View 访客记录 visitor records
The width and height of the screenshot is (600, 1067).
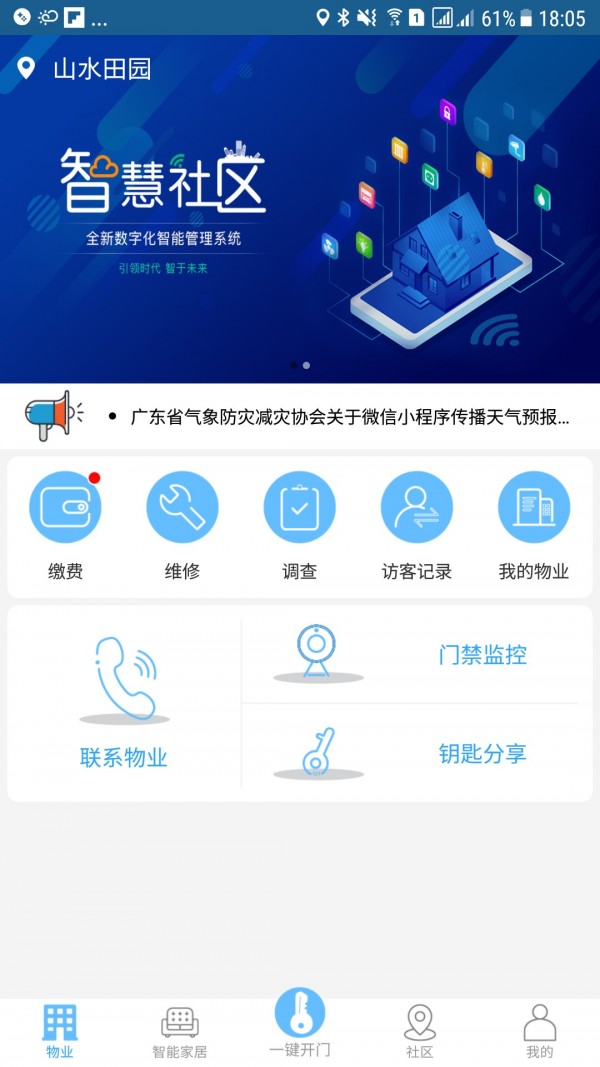pyautogui.click(x=416, y=526)
